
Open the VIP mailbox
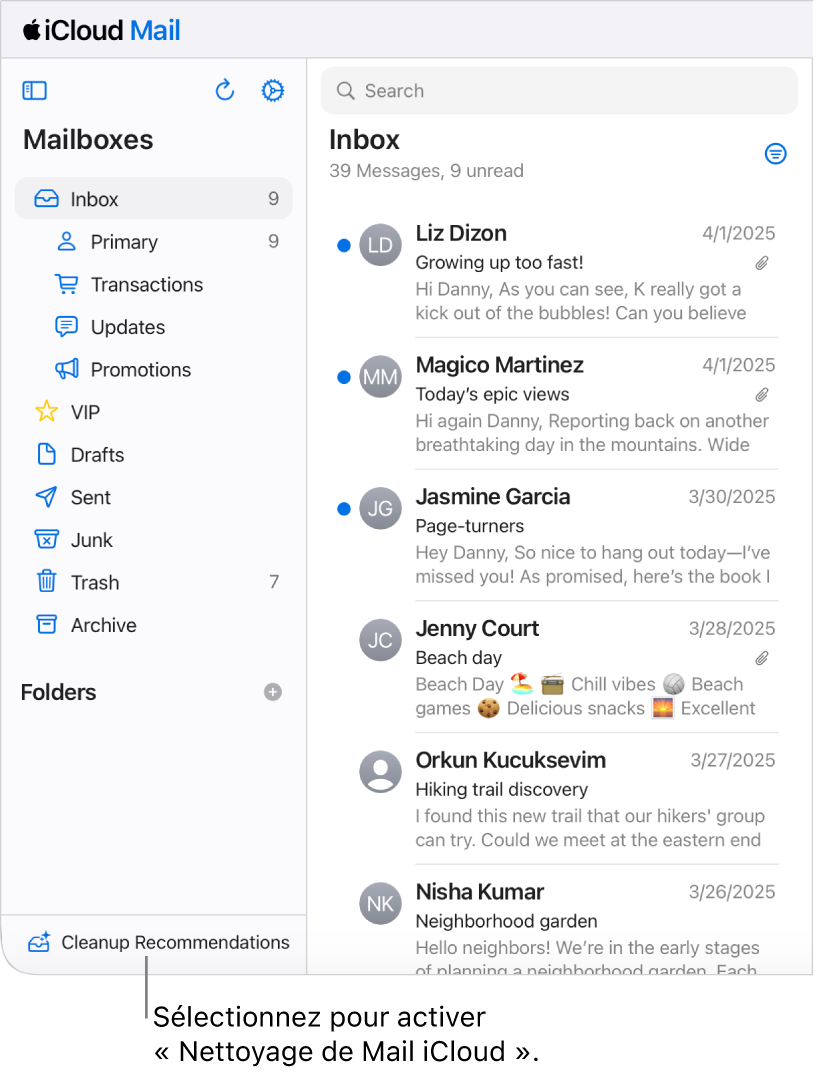click(85, 412)
